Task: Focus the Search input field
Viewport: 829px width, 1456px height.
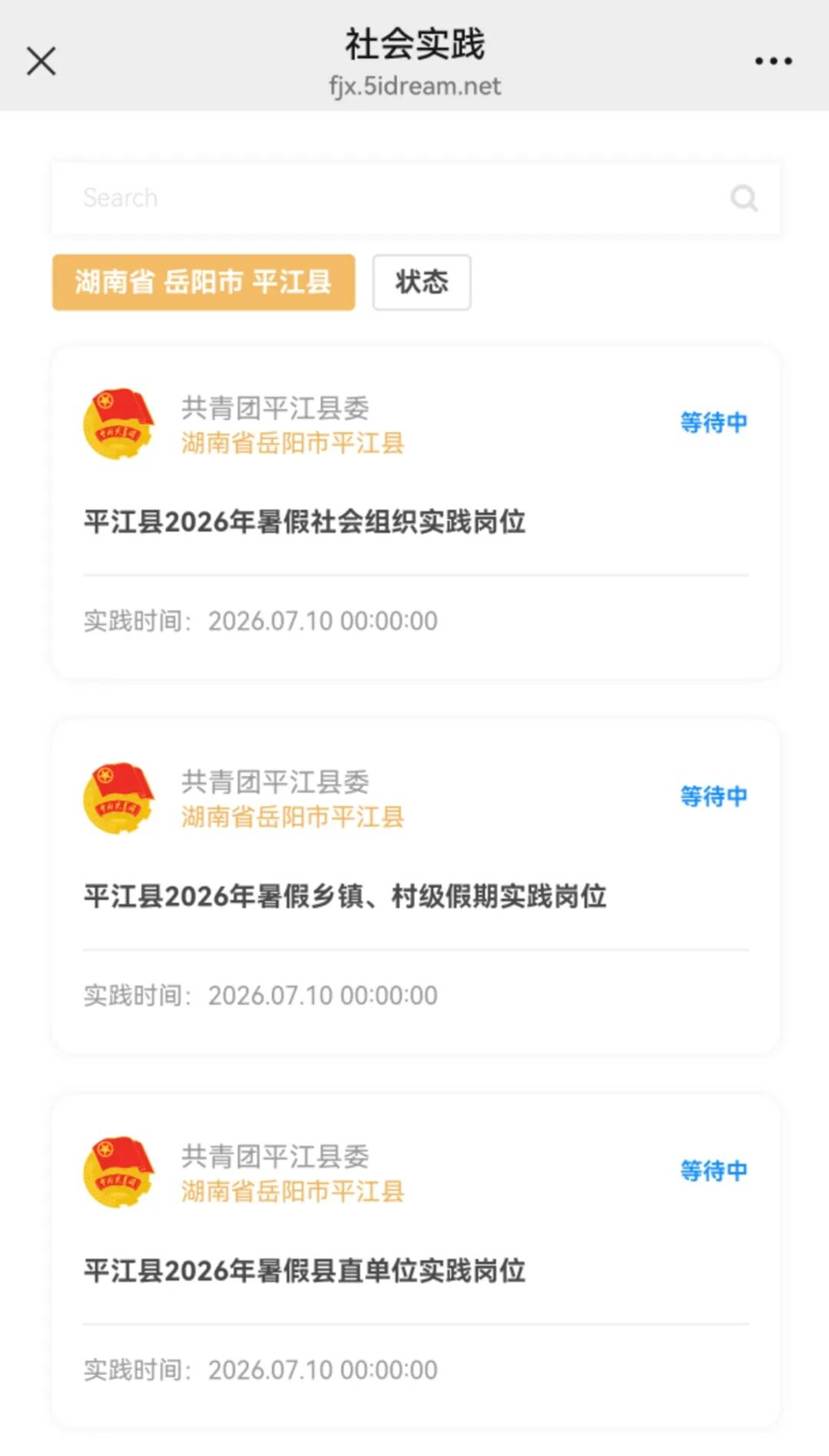Action: (x=416, y=198)
